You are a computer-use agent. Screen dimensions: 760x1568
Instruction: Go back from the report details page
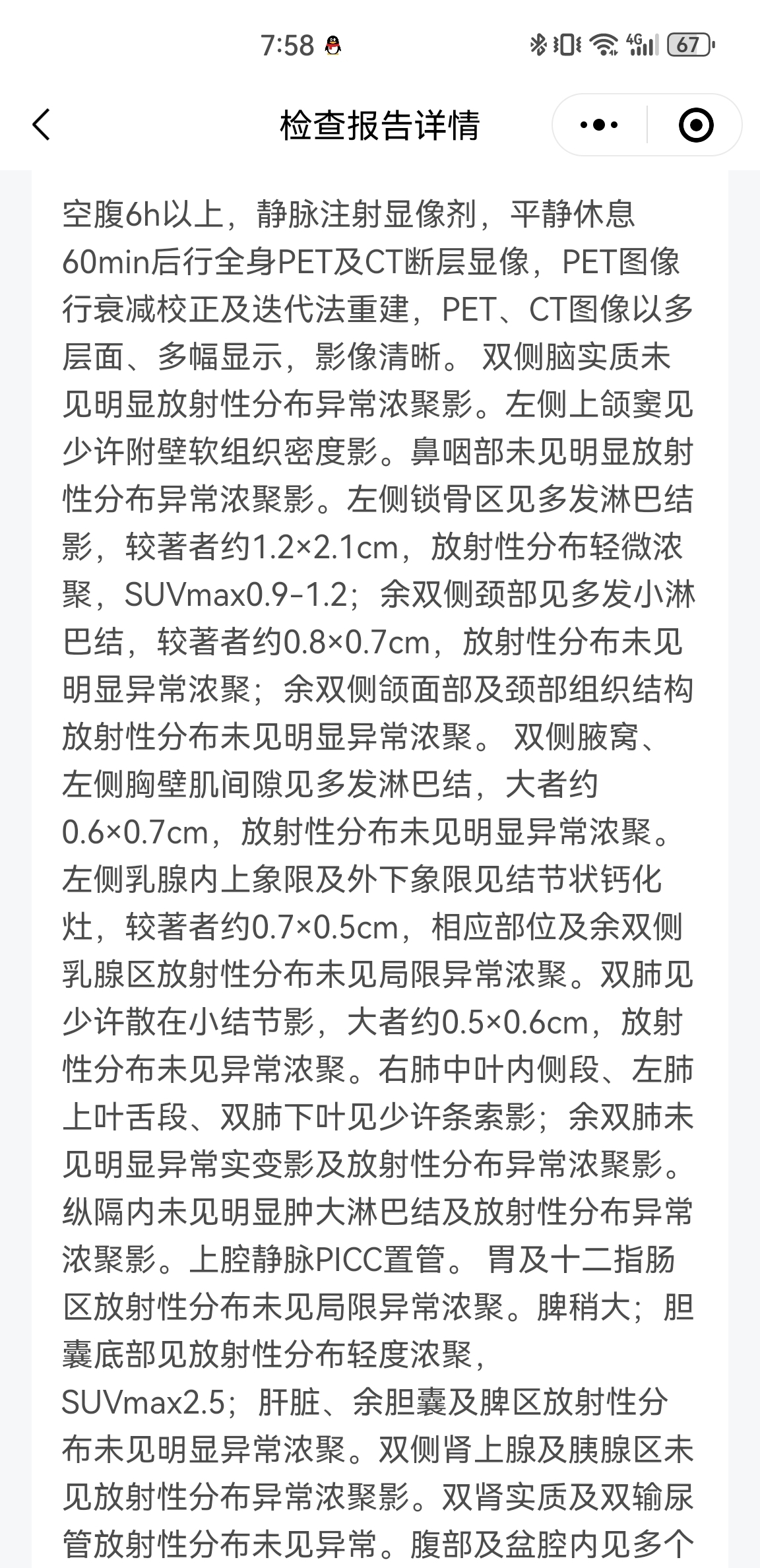[x=41, y=125]
